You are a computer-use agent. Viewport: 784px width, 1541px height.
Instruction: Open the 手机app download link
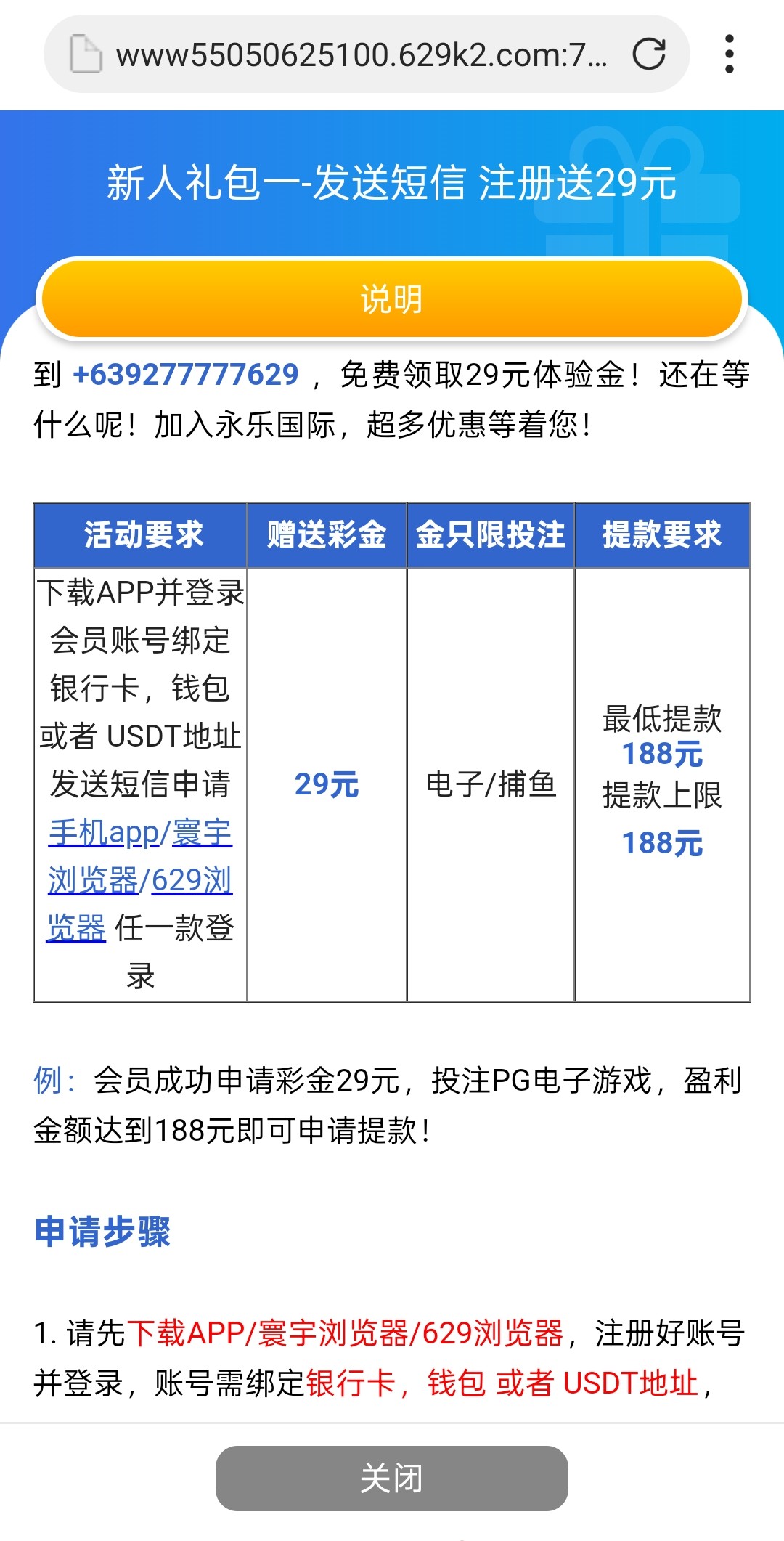coord(104,832)
